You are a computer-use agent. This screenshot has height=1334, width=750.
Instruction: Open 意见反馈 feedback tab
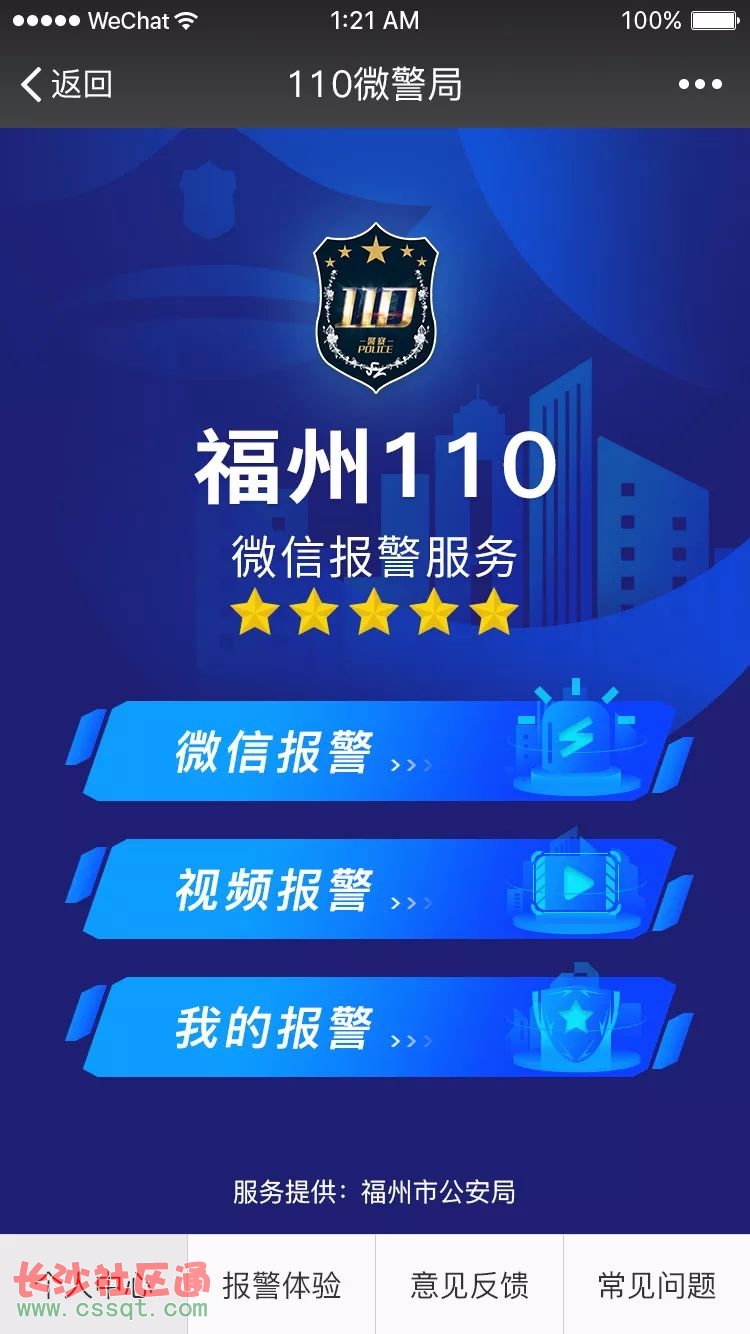pos(469,1285)
